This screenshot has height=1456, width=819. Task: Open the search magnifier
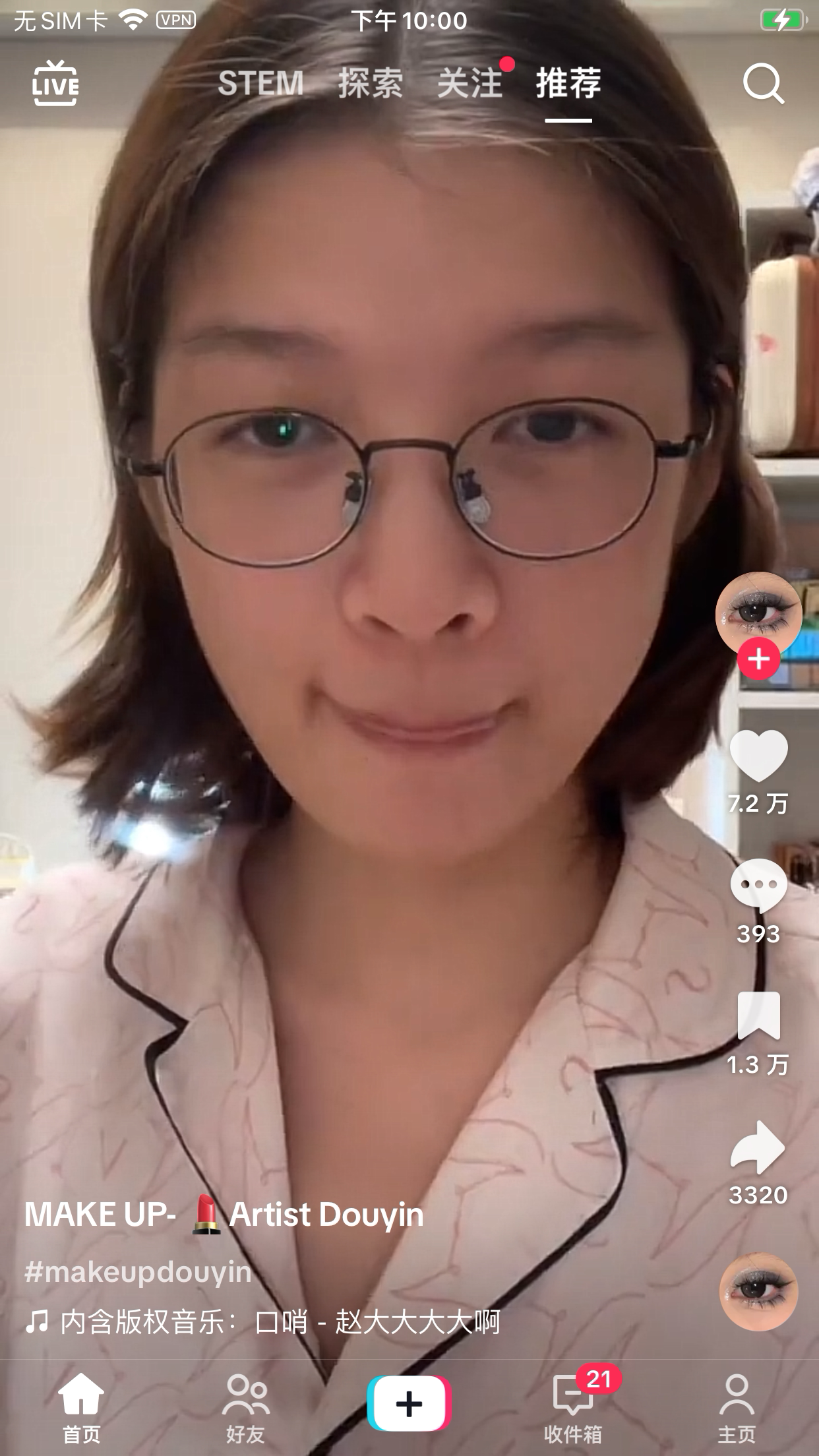763,84
